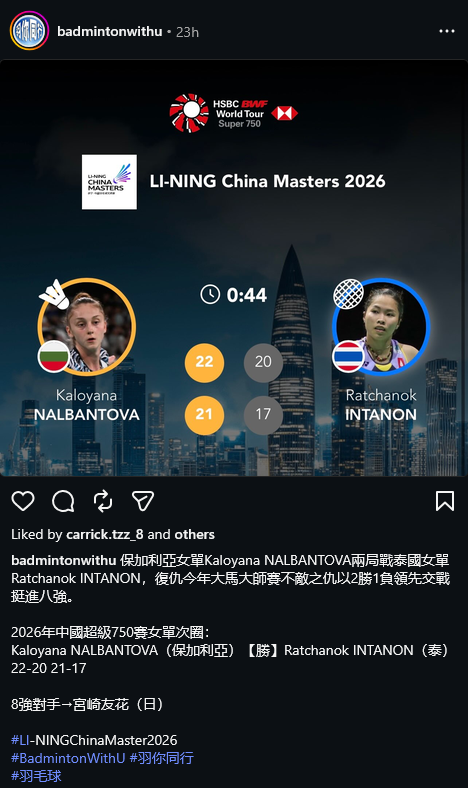Image resolution: width=468 pixels, height=788 pixels.
Task: Share the post via the paper plane icon
Action: click(x=143, y=501)
